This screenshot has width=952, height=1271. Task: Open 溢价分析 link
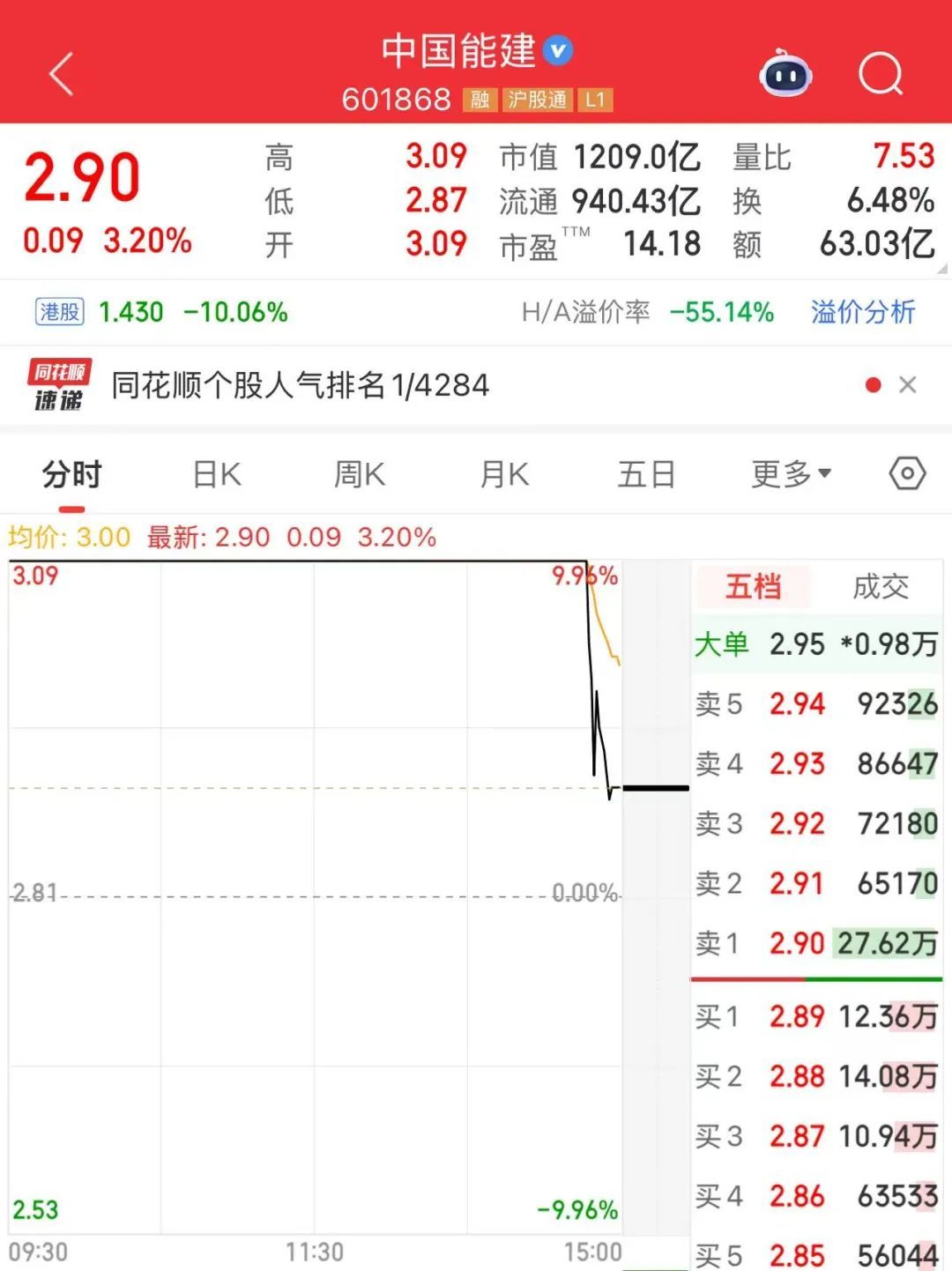[862, 312]
